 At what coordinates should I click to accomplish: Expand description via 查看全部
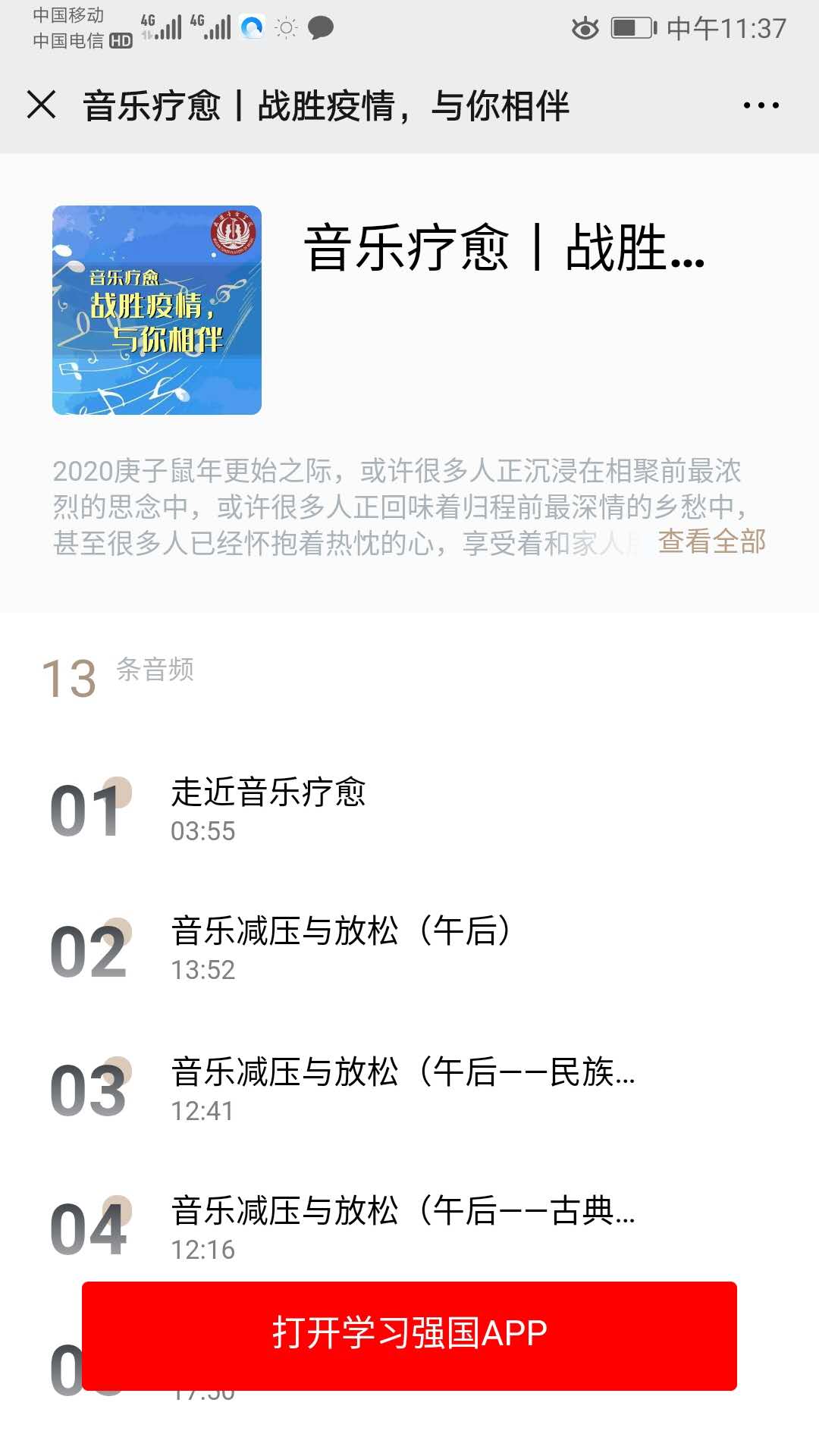click(x=711, y=541)
